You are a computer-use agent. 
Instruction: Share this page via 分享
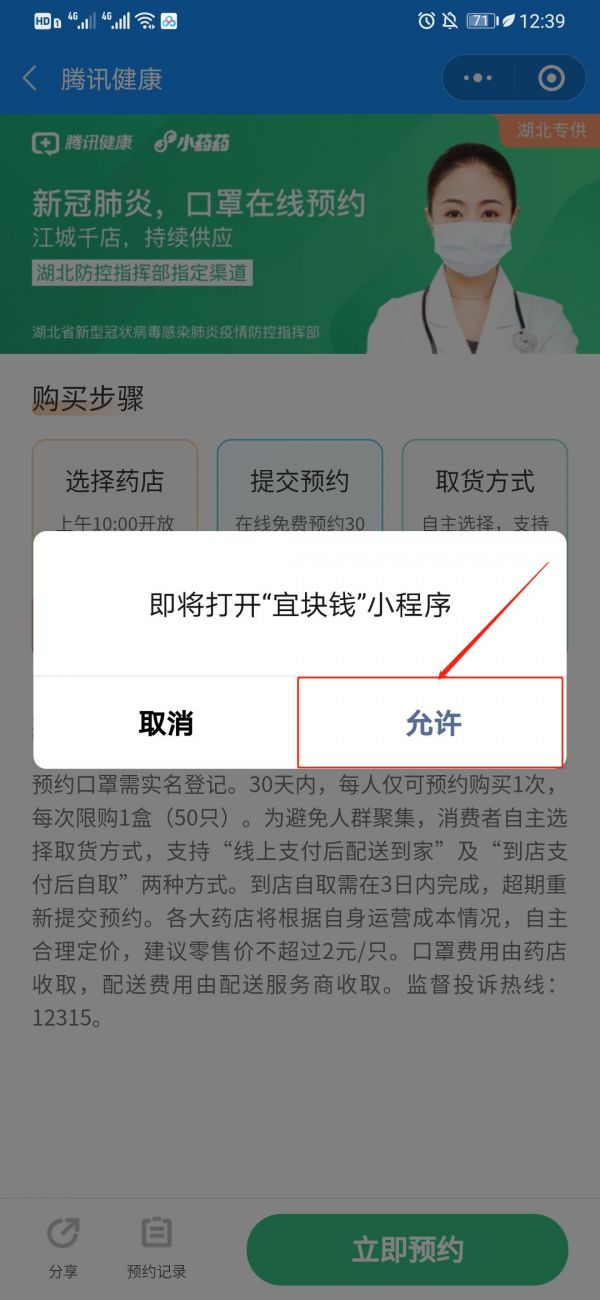click(63, 1247)
